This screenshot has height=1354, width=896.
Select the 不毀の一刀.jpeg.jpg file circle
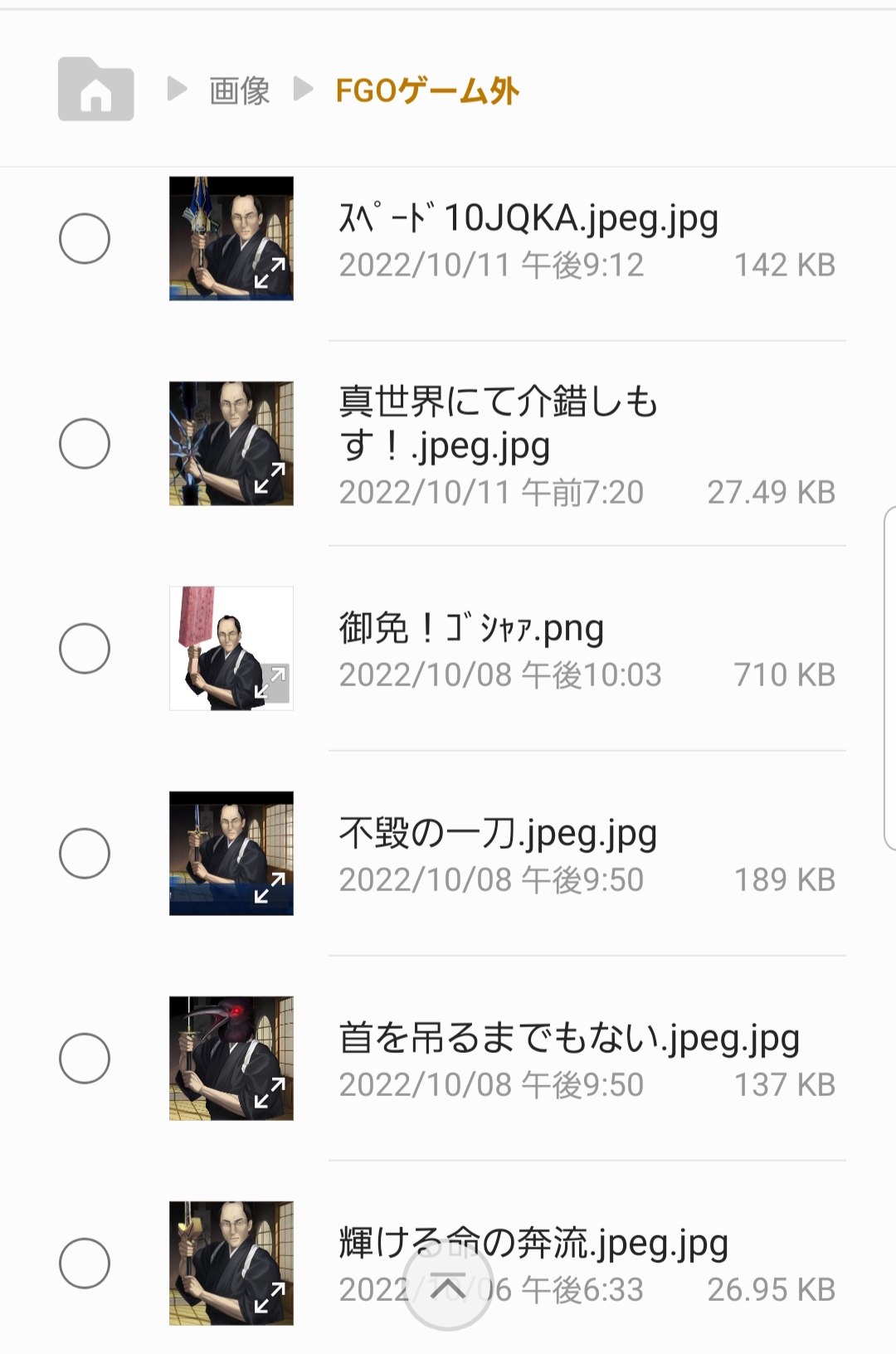(x=85, y=854)
